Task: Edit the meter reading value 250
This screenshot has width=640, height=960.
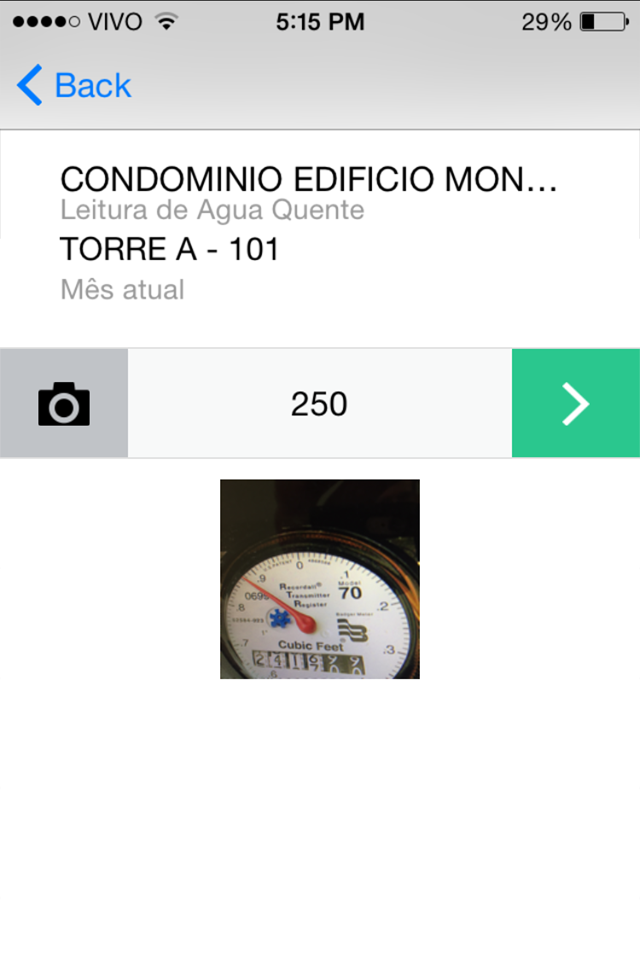Action: [x=319, y=404]
